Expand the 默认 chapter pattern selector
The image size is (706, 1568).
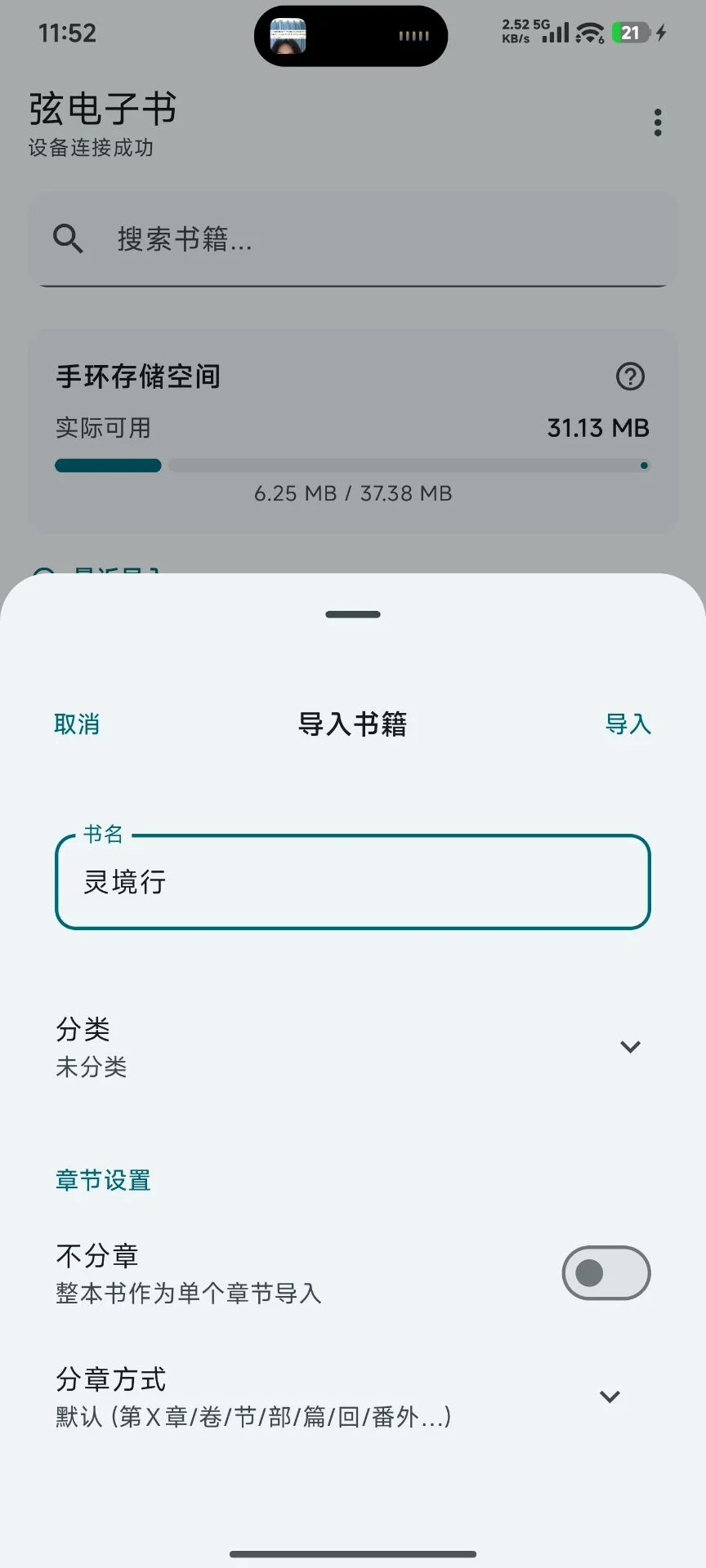tap(609, 1396)
